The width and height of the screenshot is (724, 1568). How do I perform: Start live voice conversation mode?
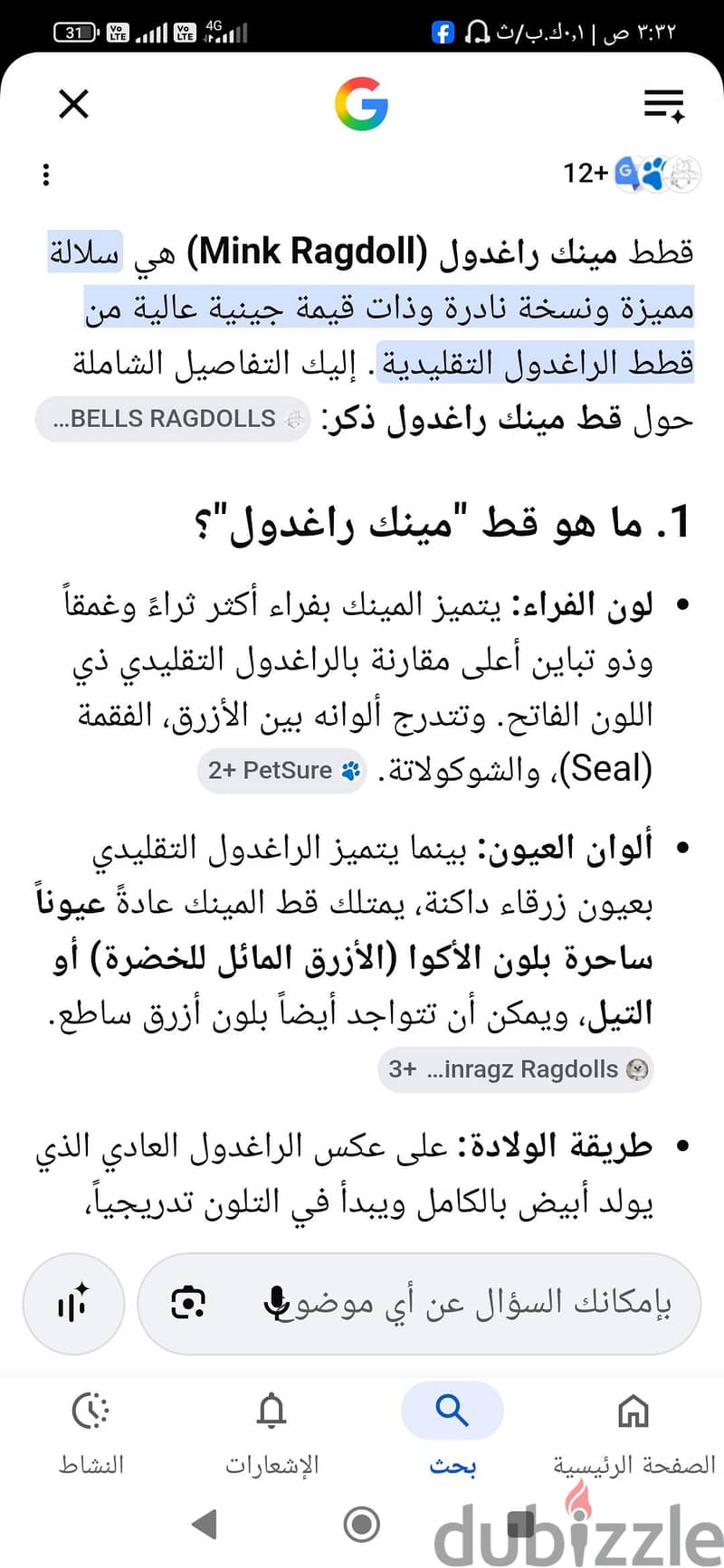73,1304
